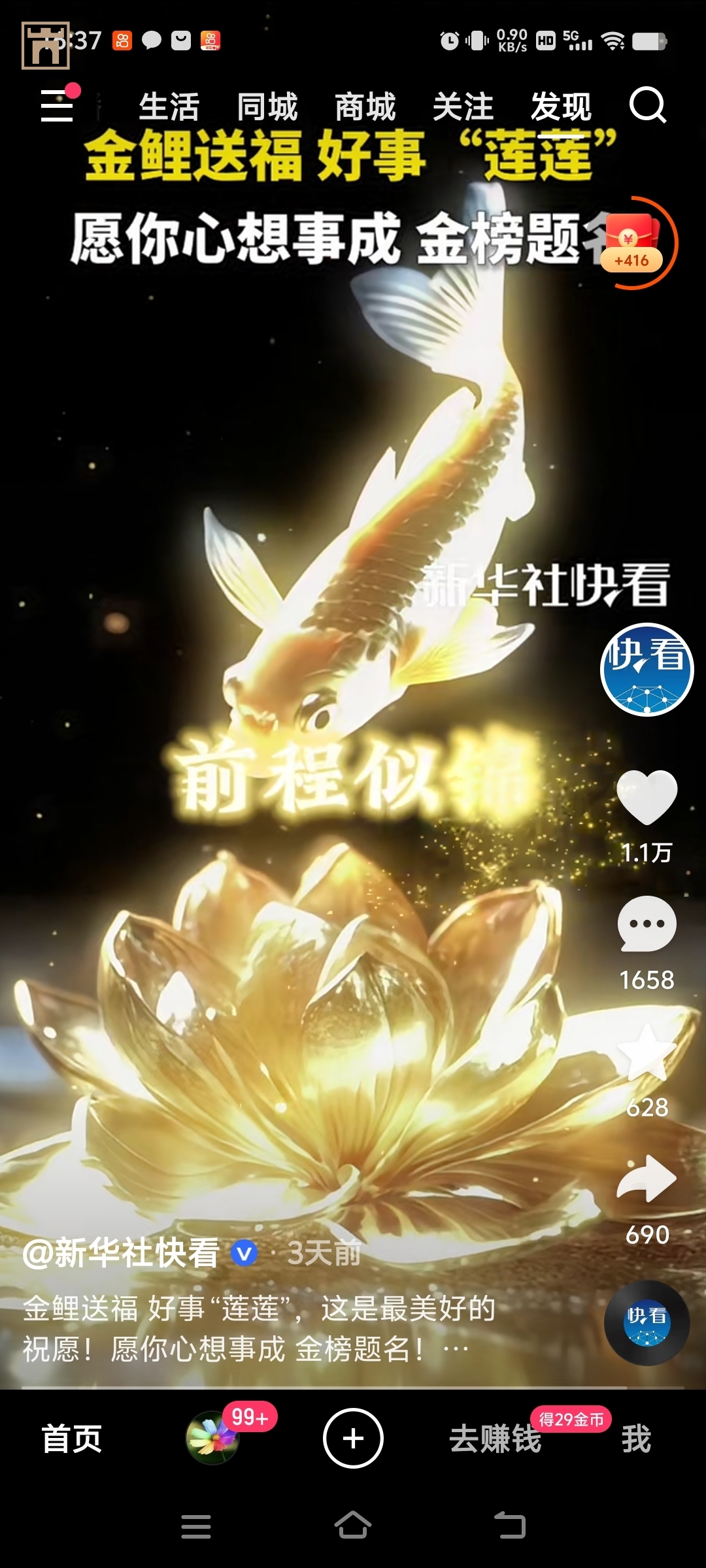Like this video with the heart

[x=647, y=797]
